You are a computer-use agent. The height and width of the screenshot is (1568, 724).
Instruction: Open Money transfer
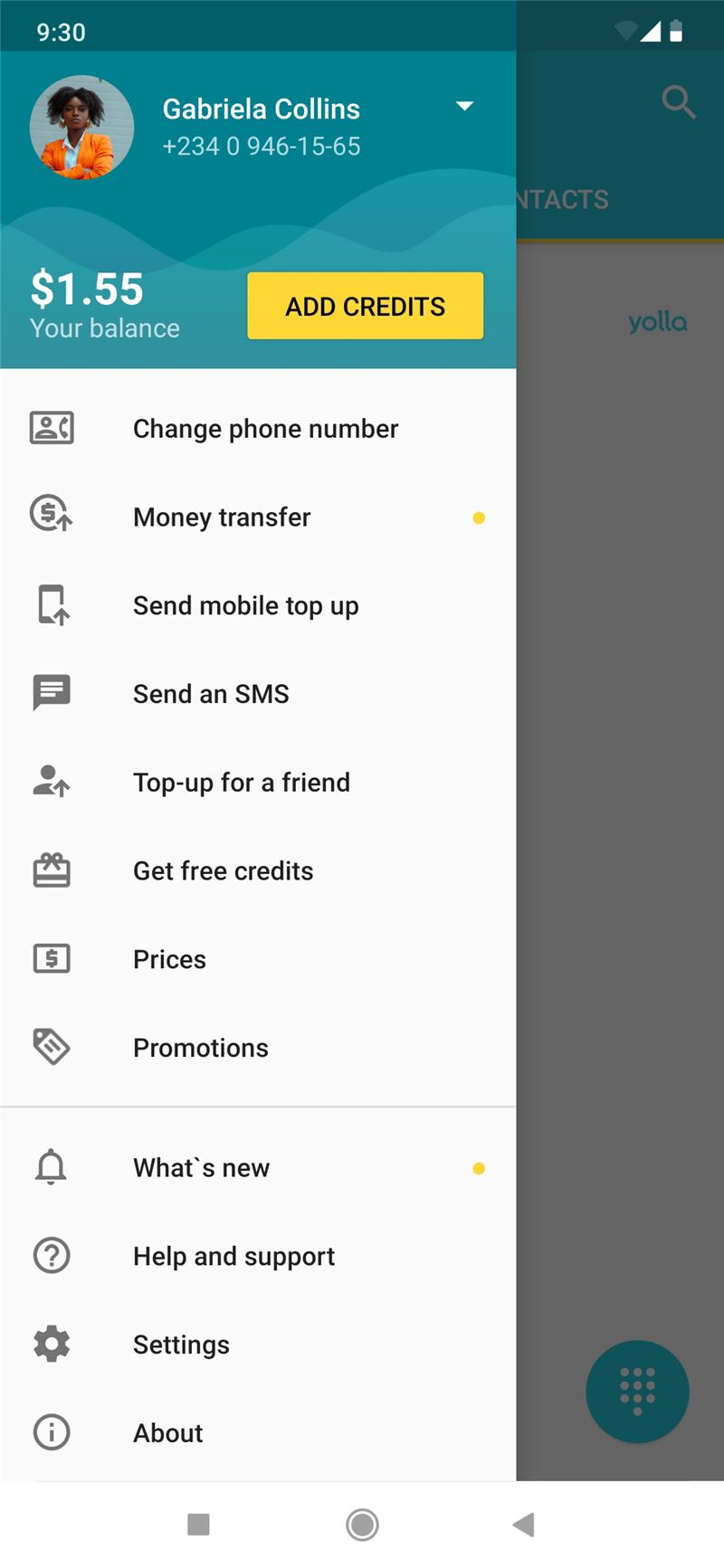[222, 518]
